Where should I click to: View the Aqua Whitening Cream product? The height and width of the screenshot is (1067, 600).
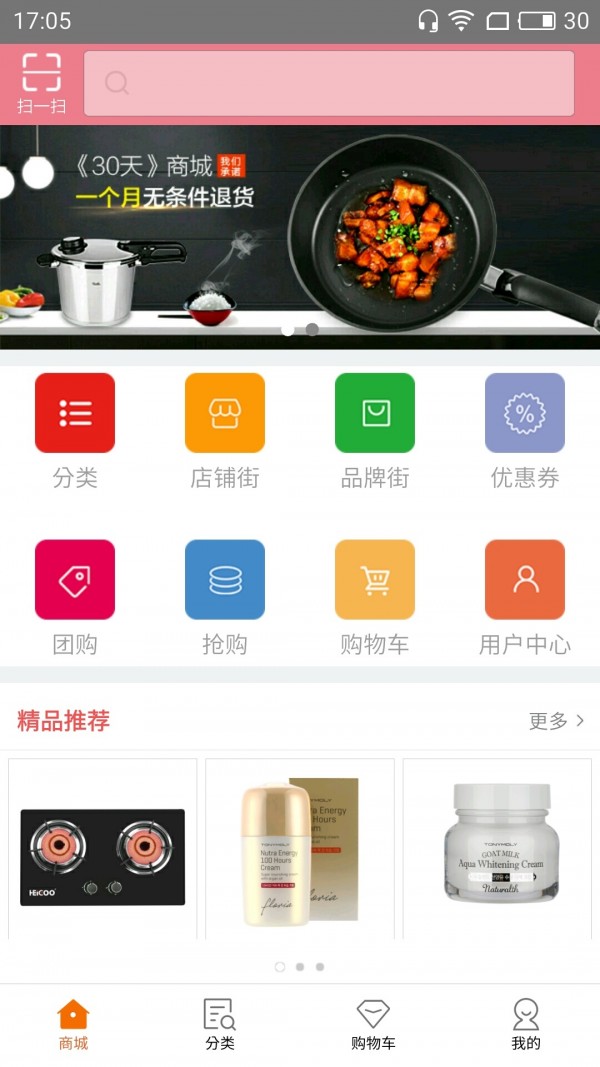(x=497, y=848)
